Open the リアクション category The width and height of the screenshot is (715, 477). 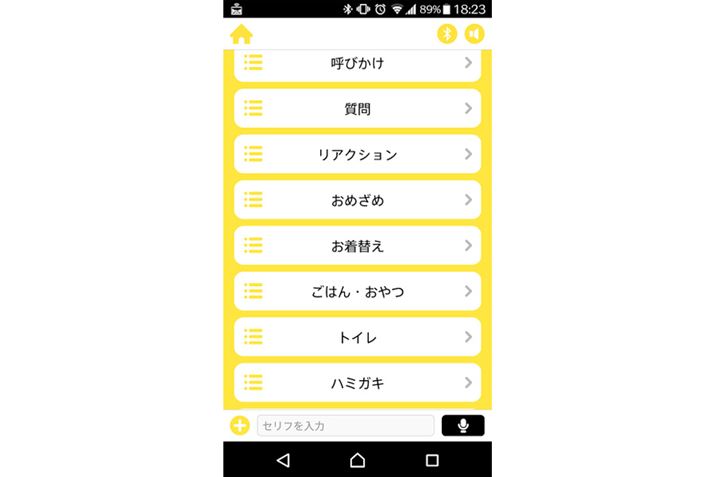click(x=357, y=155)
